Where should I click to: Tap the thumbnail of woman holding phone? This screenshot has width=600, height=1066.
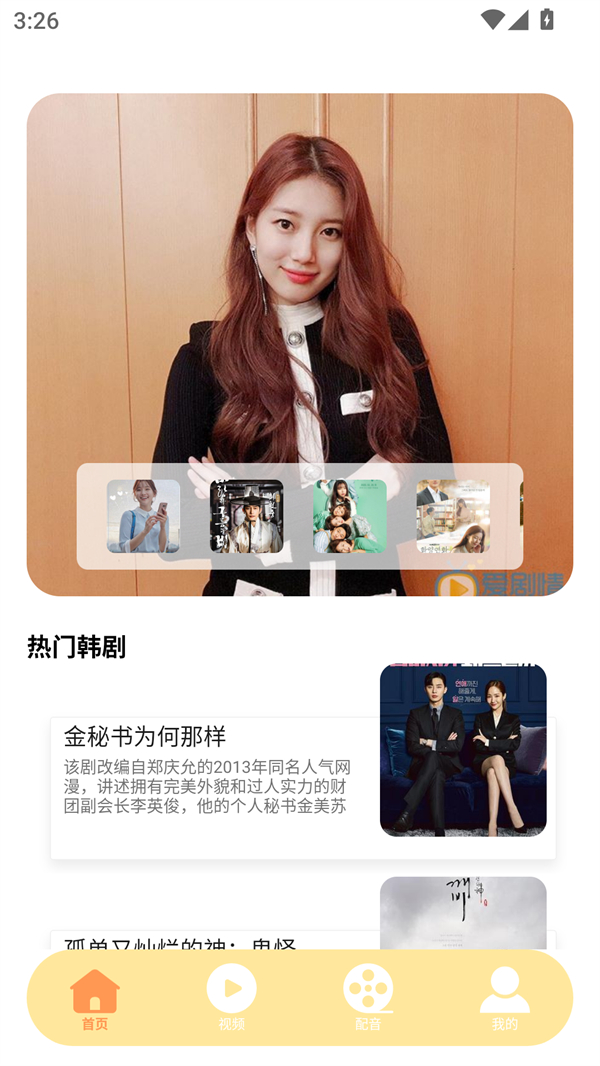pos(143,516)
